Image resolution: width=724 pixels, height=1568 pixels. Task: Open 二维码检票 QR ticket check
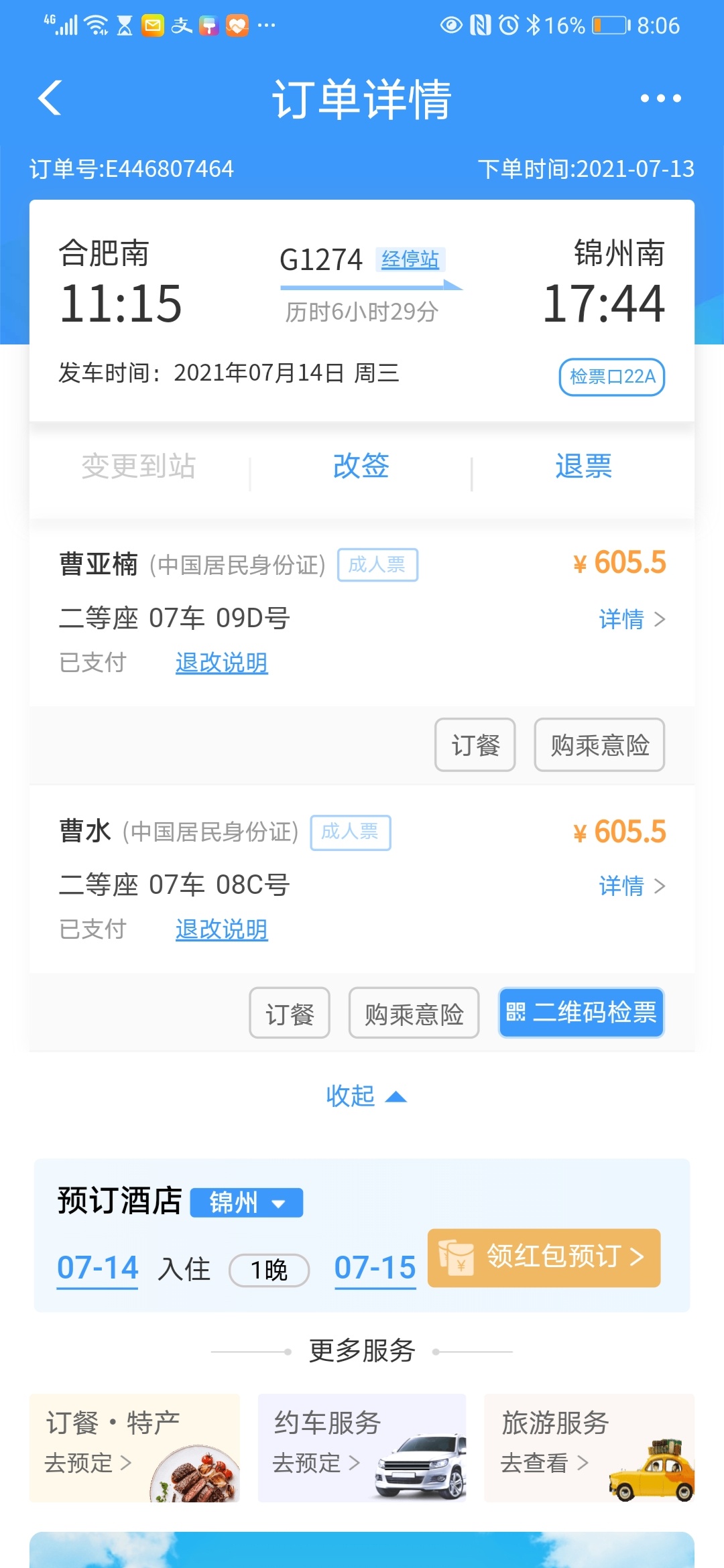tap(581, 1012)
